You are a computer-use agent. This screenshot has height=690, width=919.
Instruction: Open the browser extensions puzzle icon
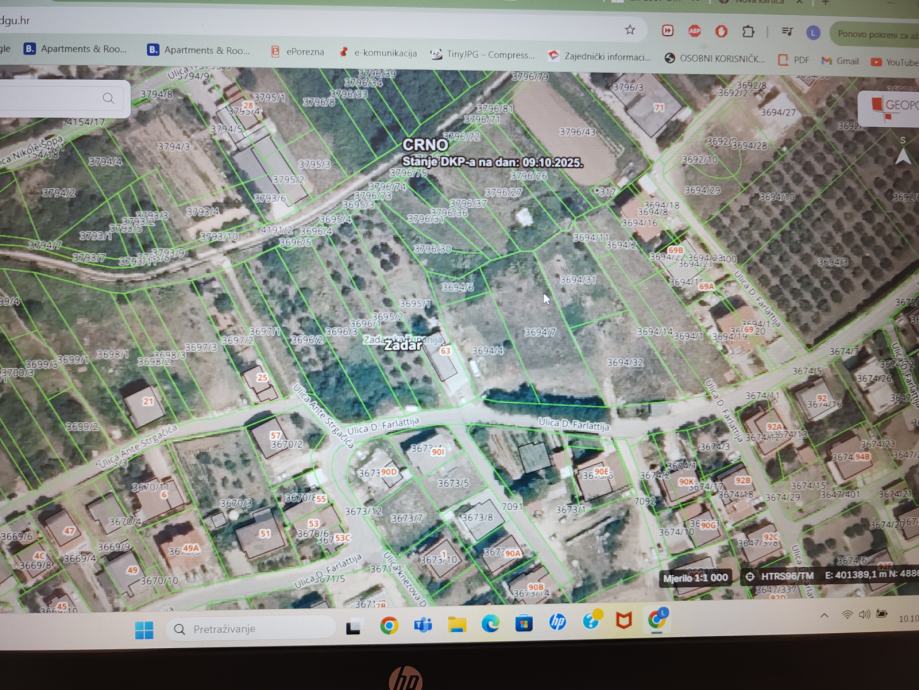[x=748, y=32]
